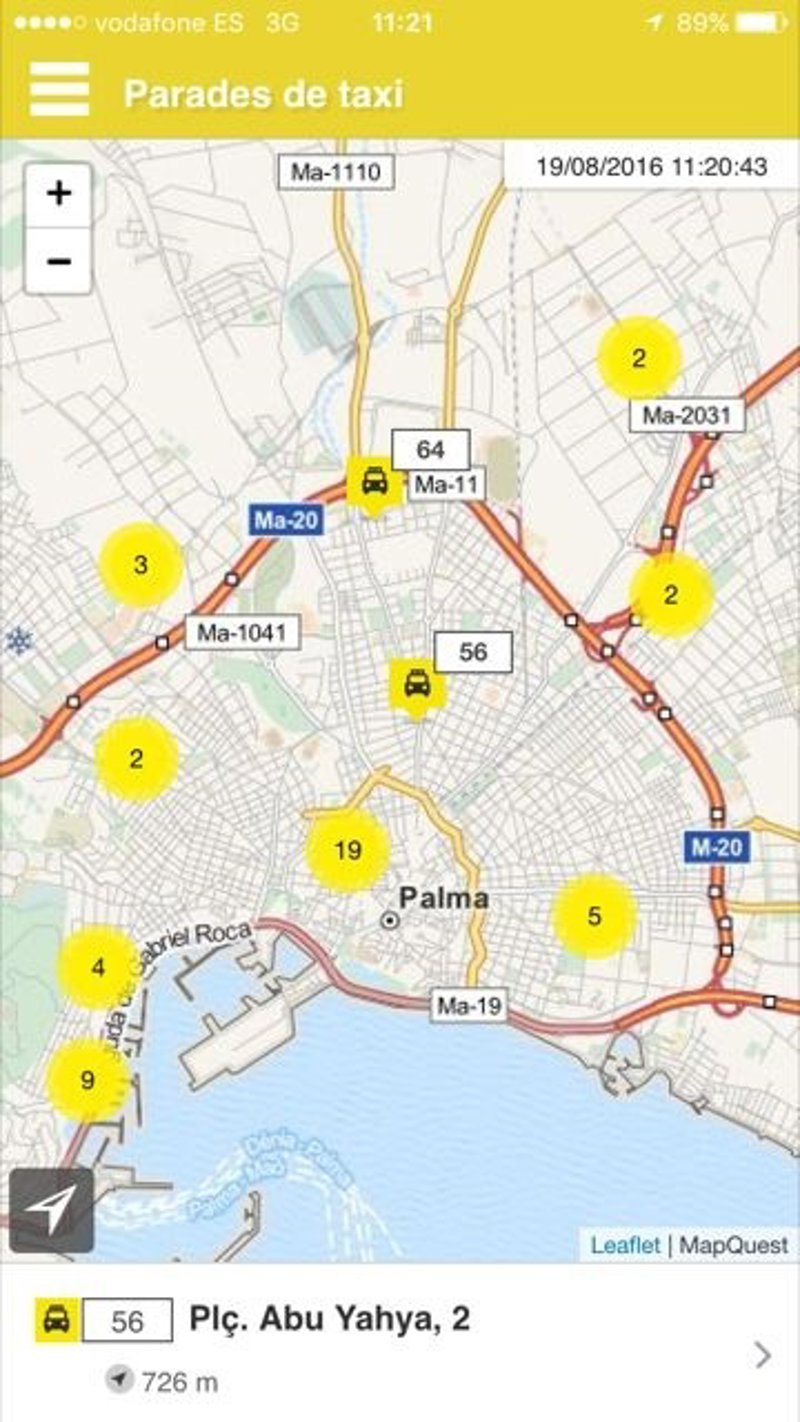Tap taxi stand marker 56 on the map
Screen dimensions: 800x1422
415,686
